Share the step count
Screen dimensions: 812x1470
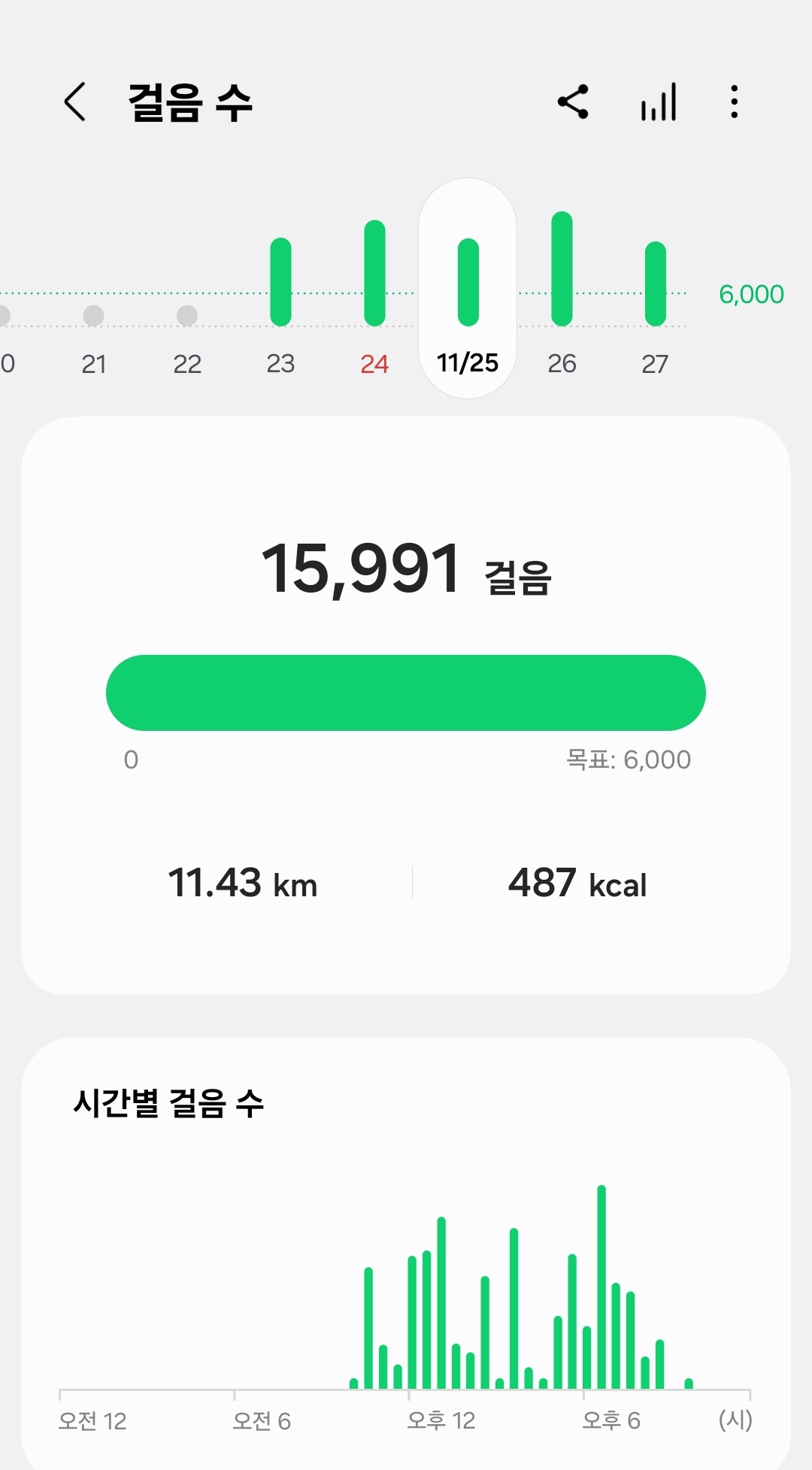573,102
